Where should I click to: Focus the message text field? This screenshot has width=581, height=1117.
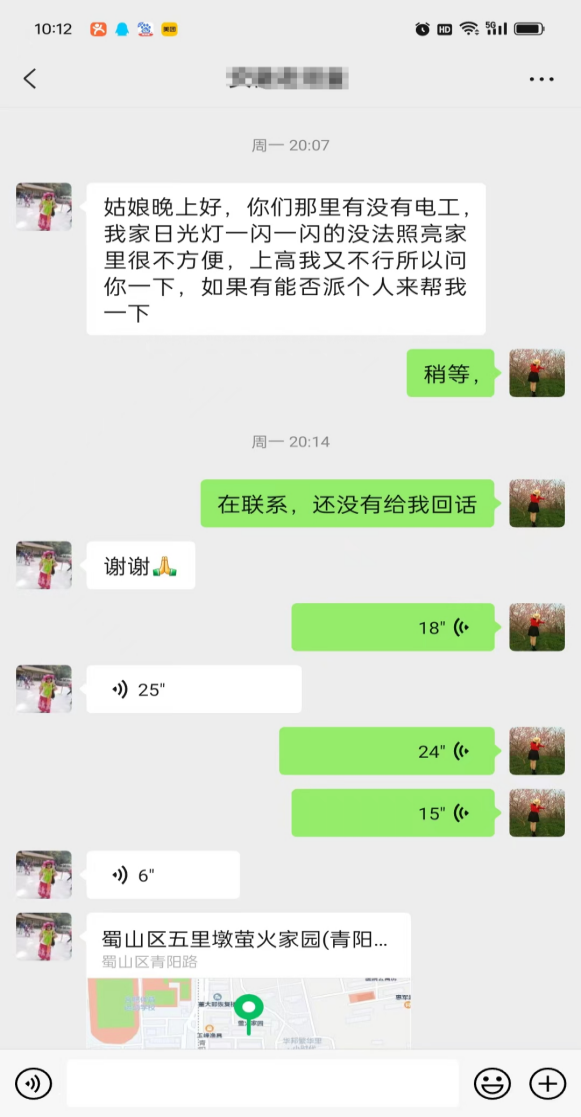[263, 1083]
